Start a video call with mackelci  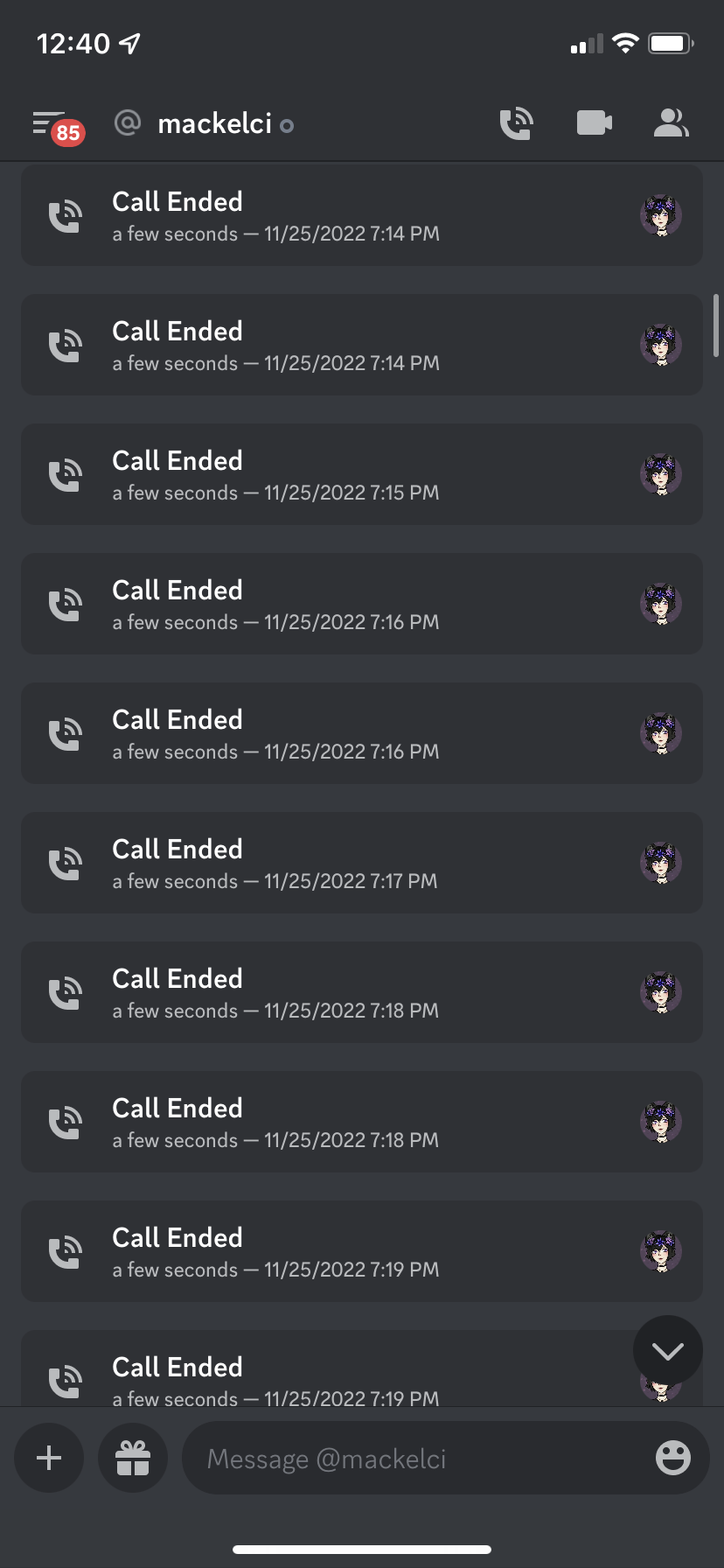pyautogui.click(x=594, y=123)
